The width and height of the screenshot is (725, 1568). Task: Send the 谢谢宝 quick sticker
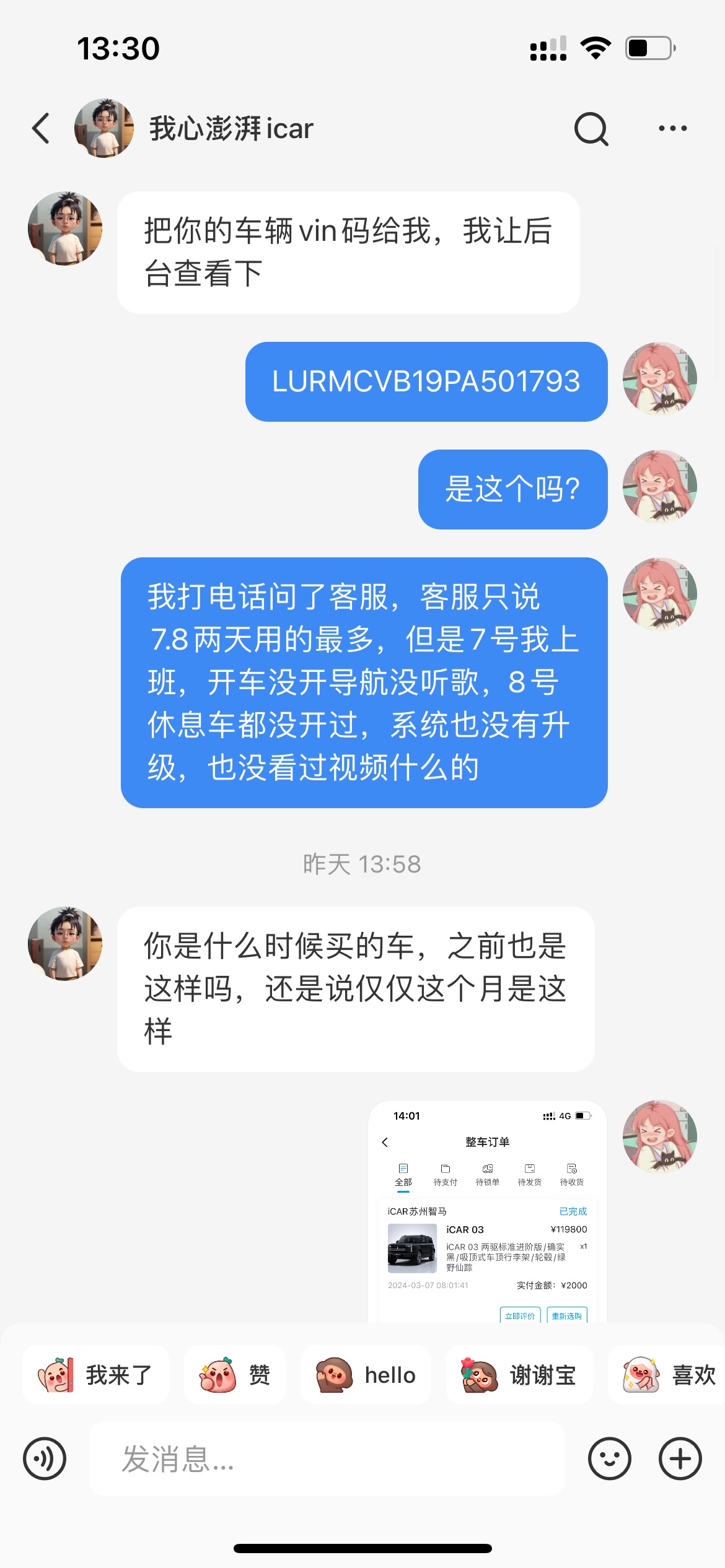519,1375
